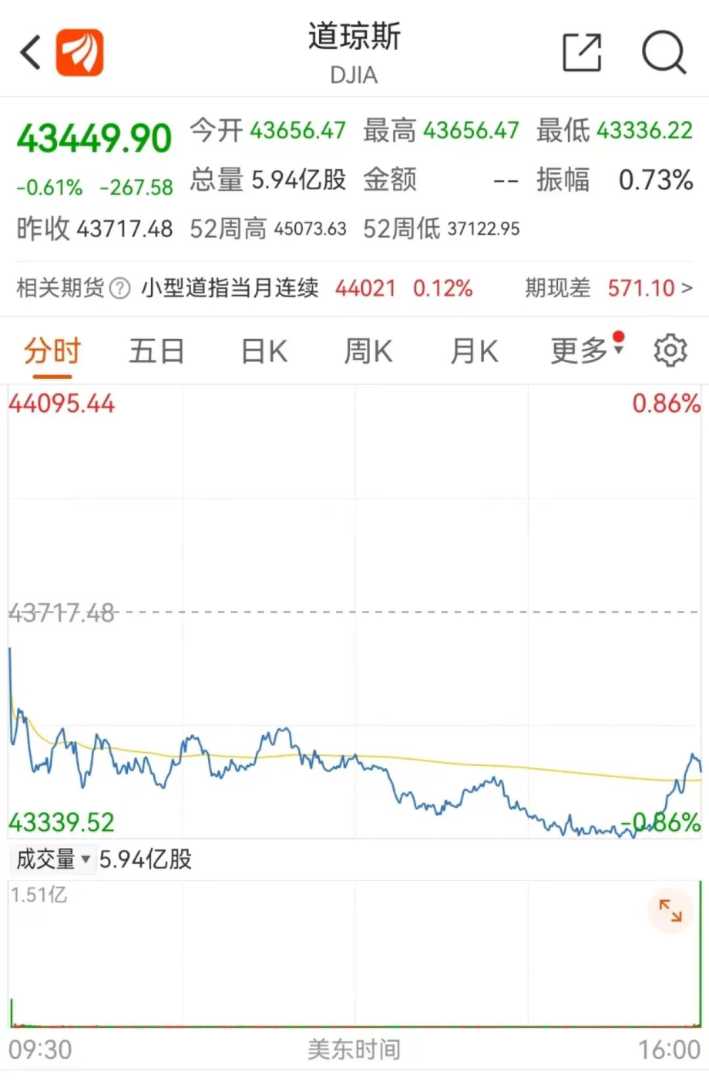Show the 月K monthly chart
709x1080 pixels.
coord(474,351)
